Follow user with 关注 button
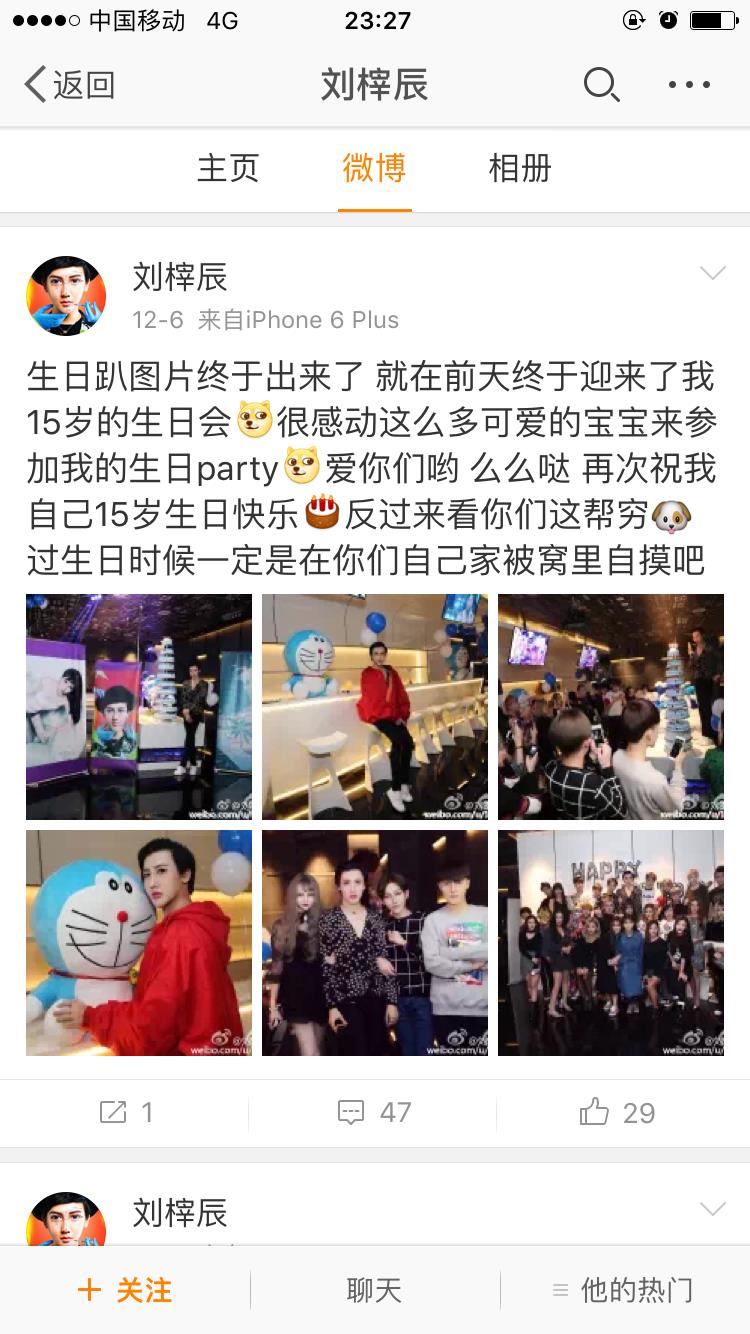Screen dimensions: 750x1334 tap(126, 1290)
